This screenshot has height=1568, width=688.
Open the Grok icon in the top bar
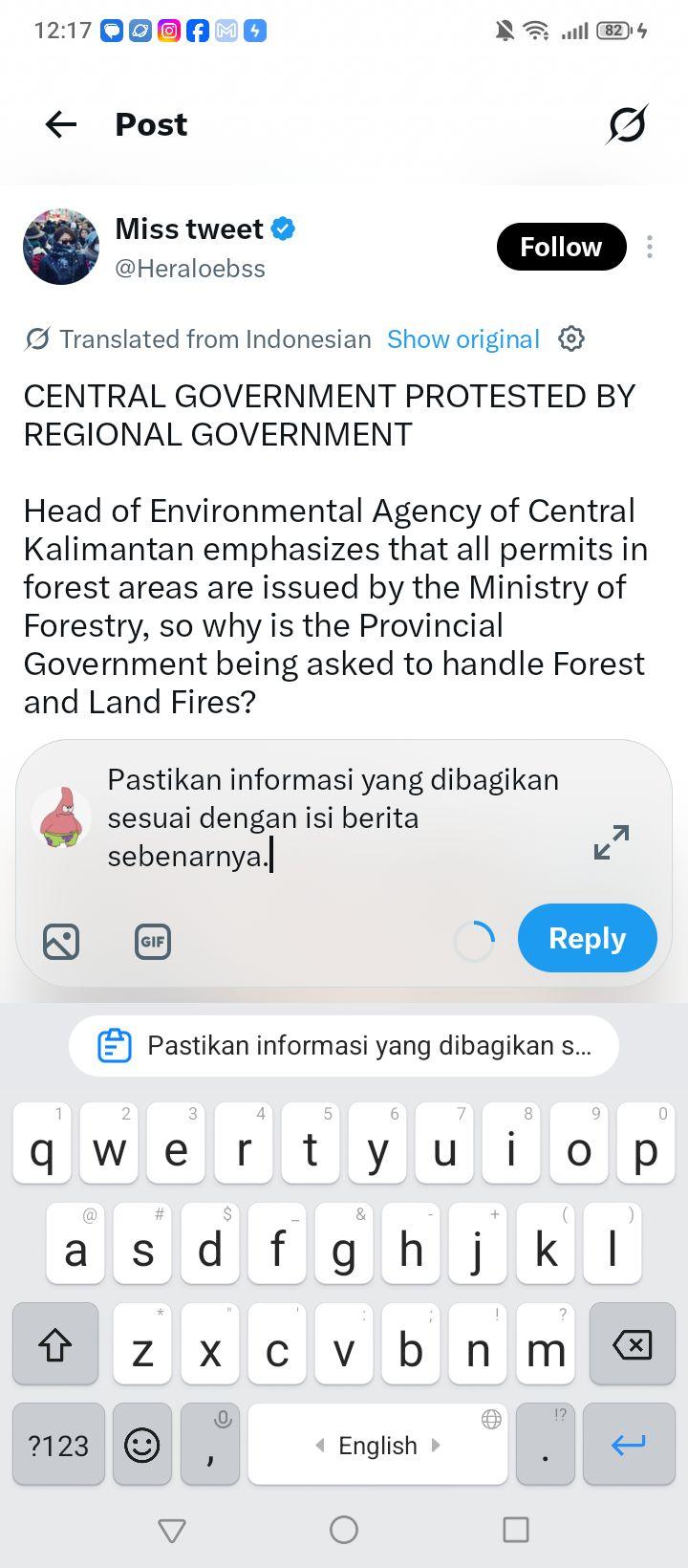[x=627, y=124]
